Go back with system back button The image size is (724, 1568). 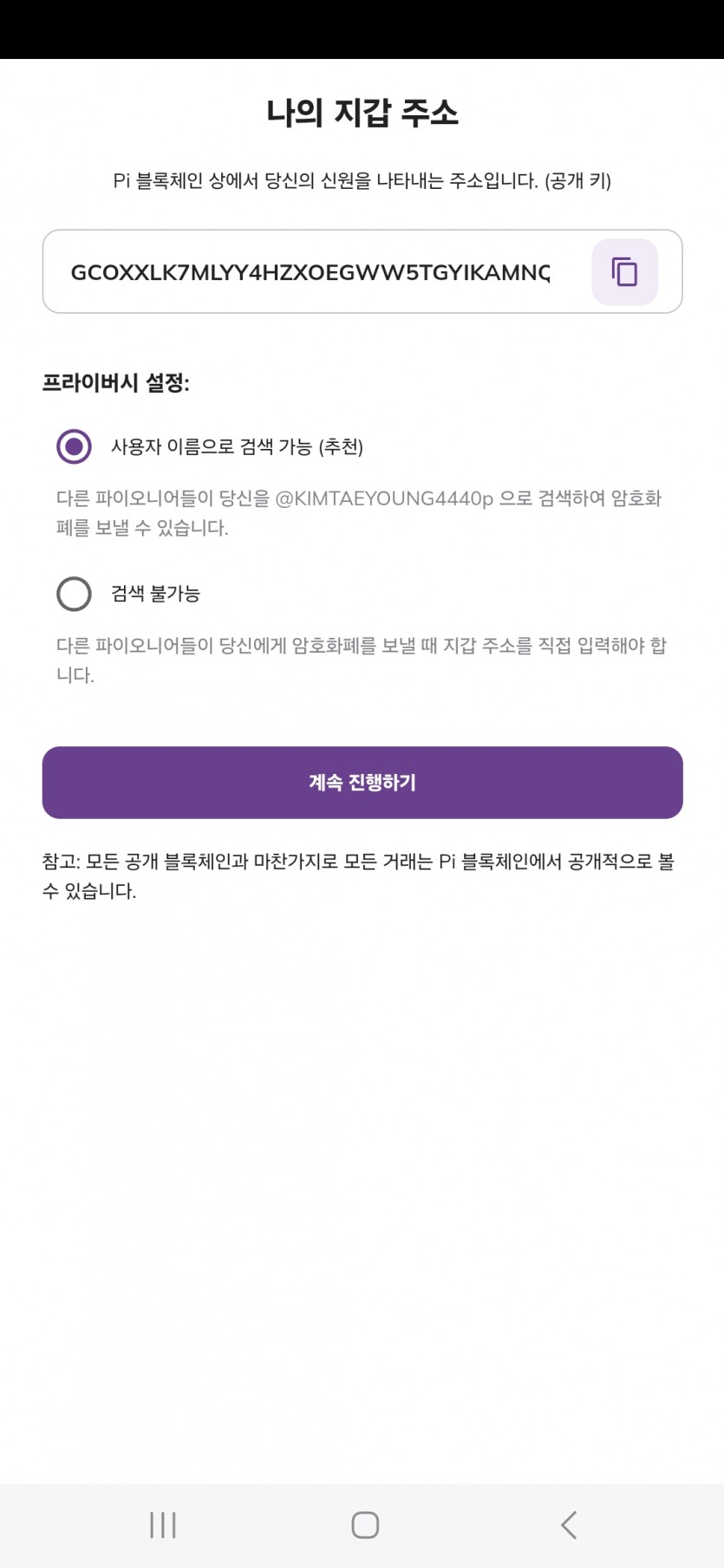pos(569,1525)
